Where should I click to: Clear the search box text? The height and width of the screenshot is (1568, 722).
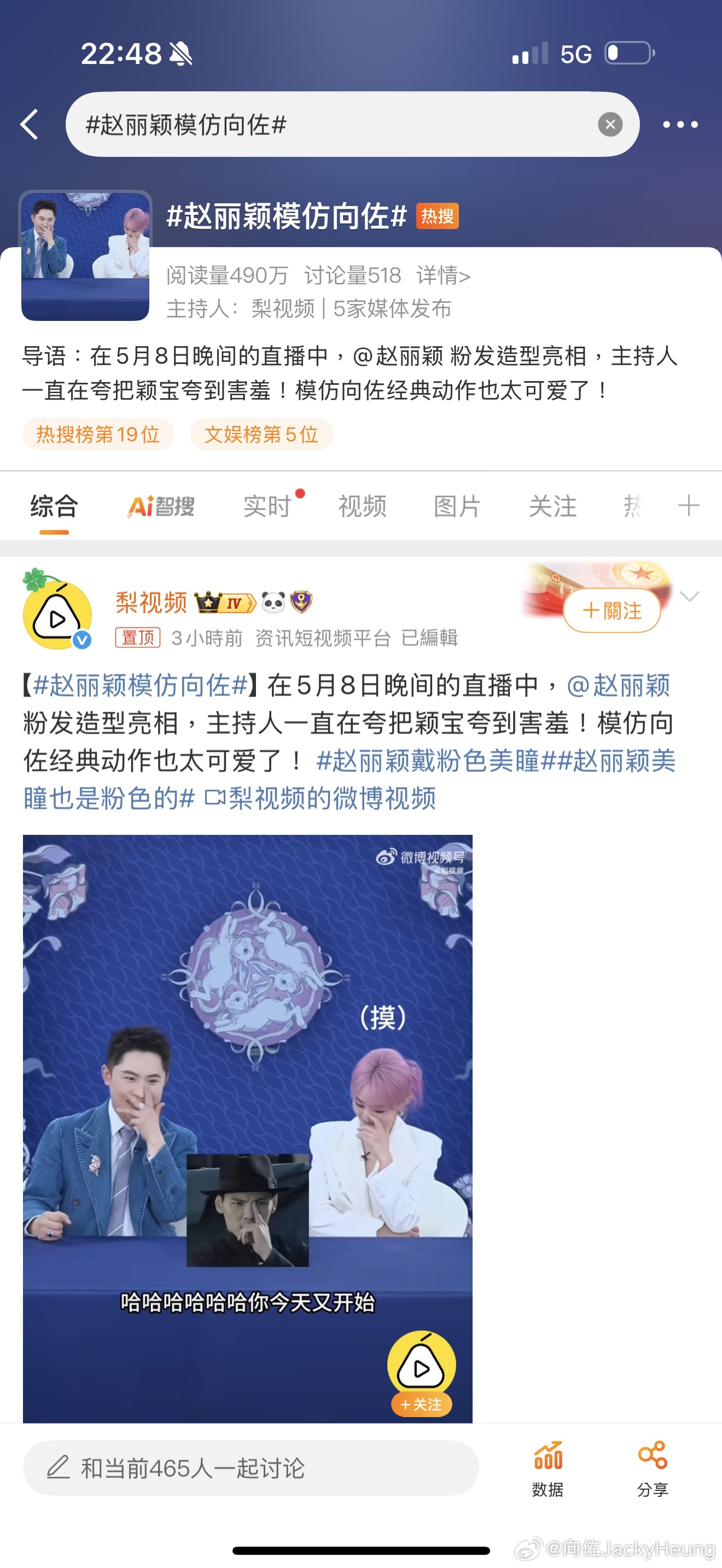[x=609, y=125]
